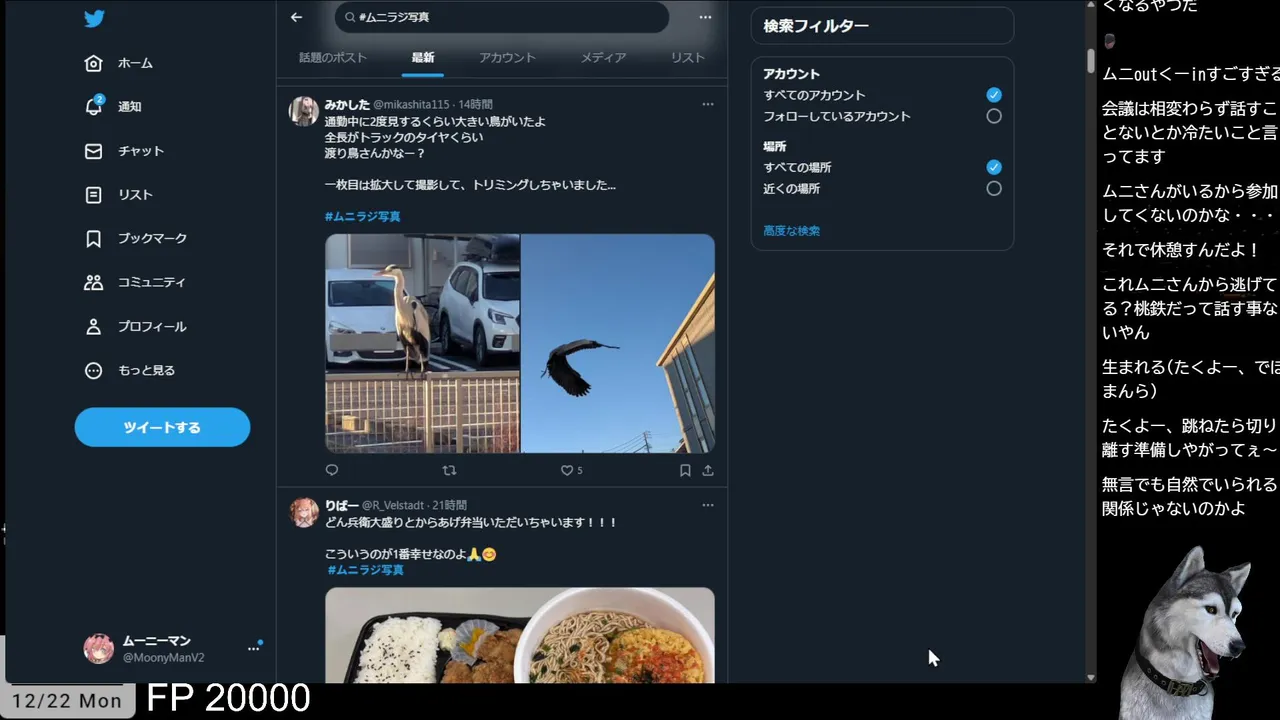Retweet みかした's post
The height and width of the screenshot is (720, 1280).
[449, 470]
